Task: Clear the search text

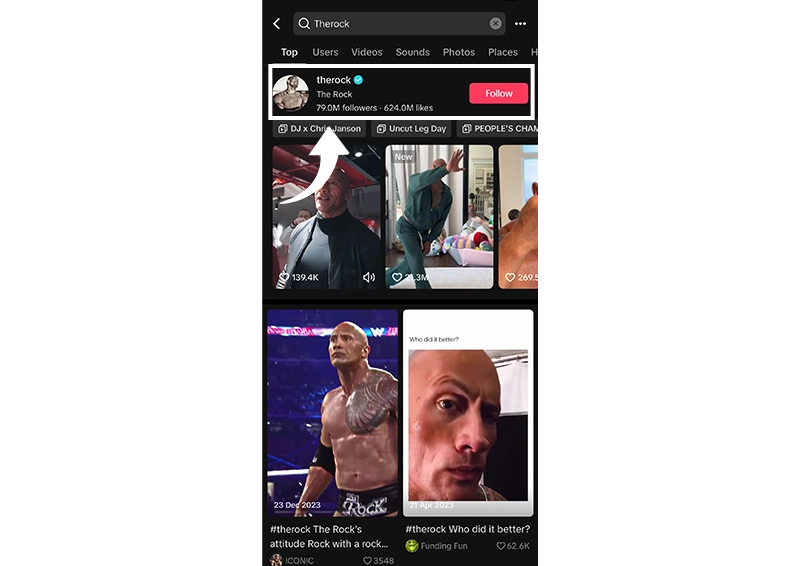Action: tap(496, 23)
